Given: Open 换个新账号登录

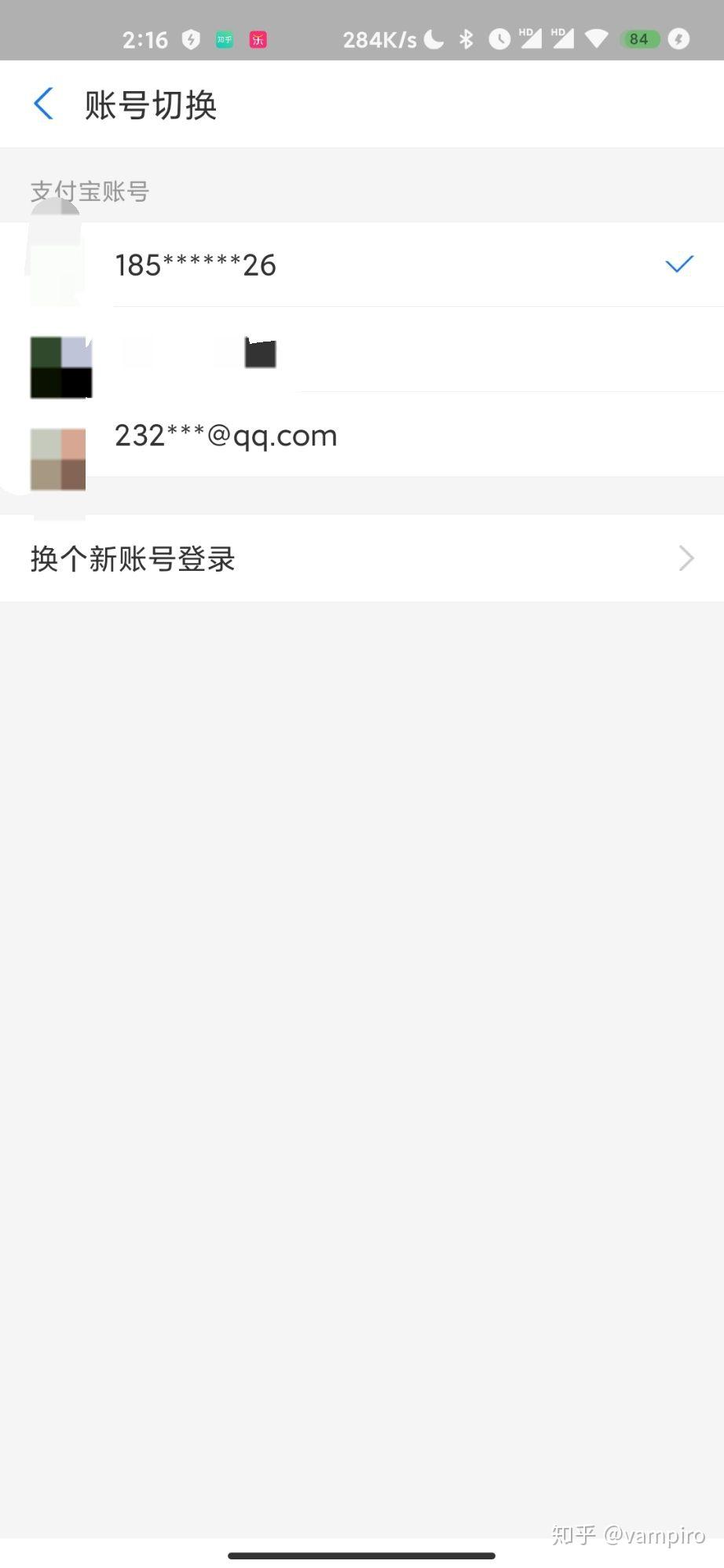Looking at the screenshot, I should tap(362, 558).
